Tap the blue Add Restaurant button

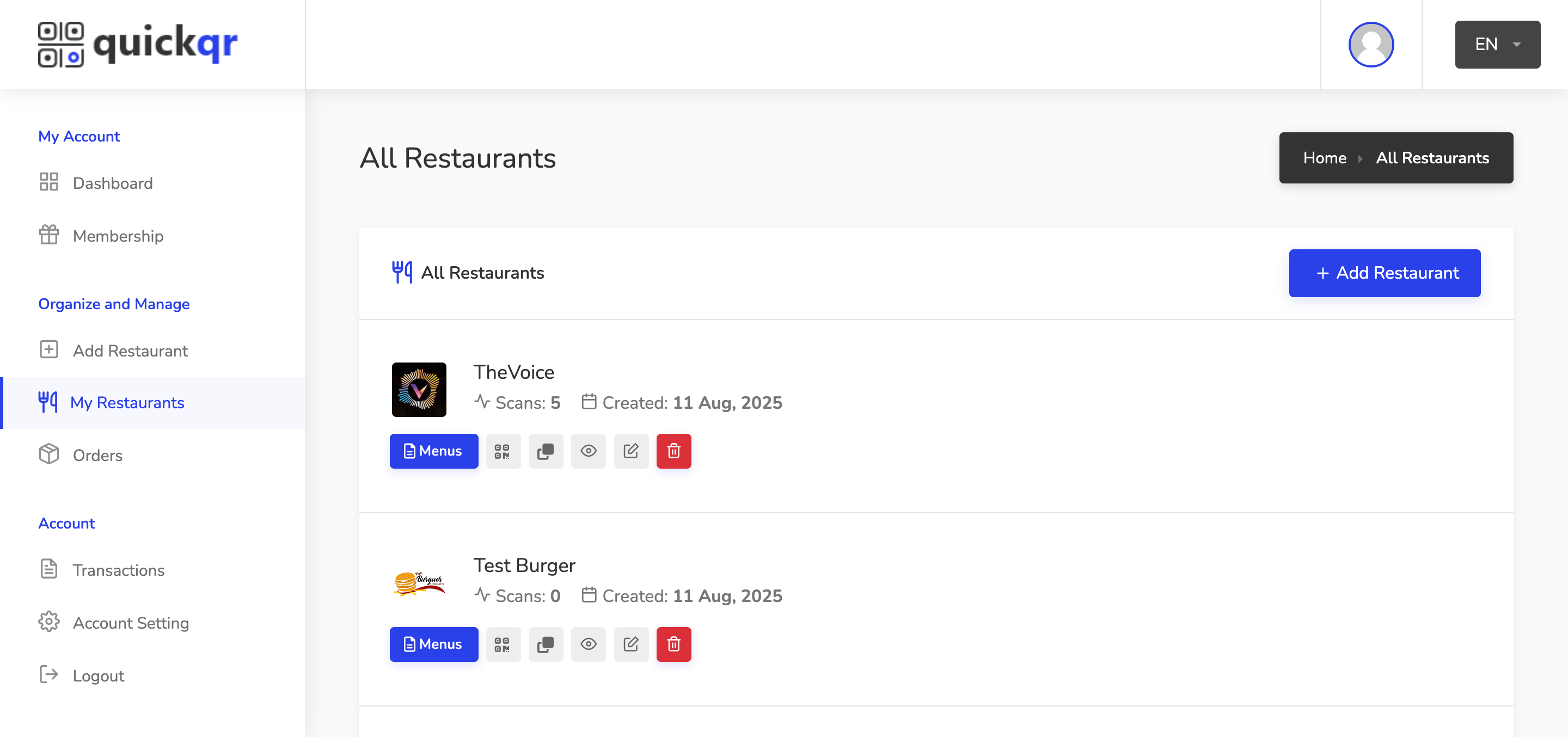(1384, 273)
